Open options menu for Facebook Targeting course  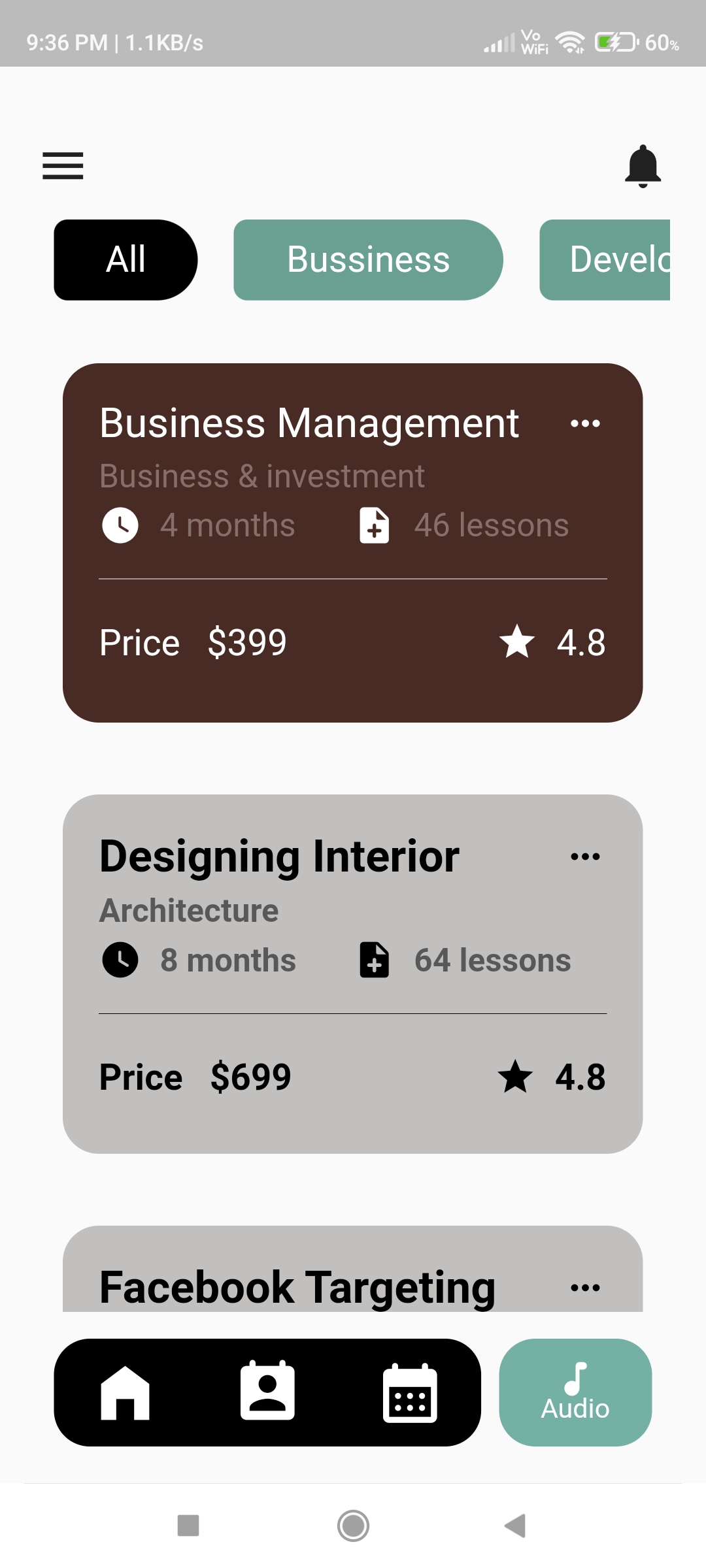[x=584, y=1286]
